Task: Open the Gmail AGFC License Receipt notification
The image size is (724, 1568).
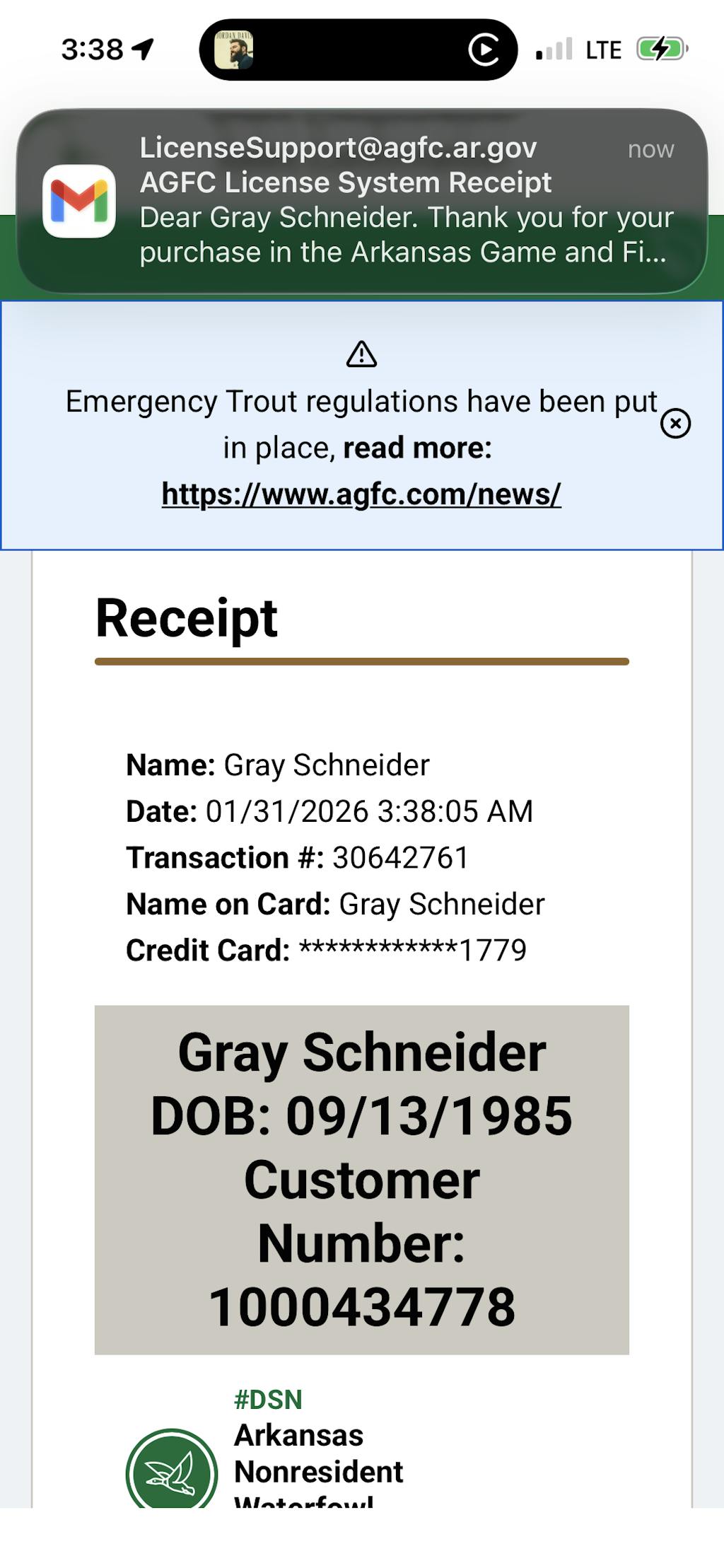Action: (x=362, y=200)
